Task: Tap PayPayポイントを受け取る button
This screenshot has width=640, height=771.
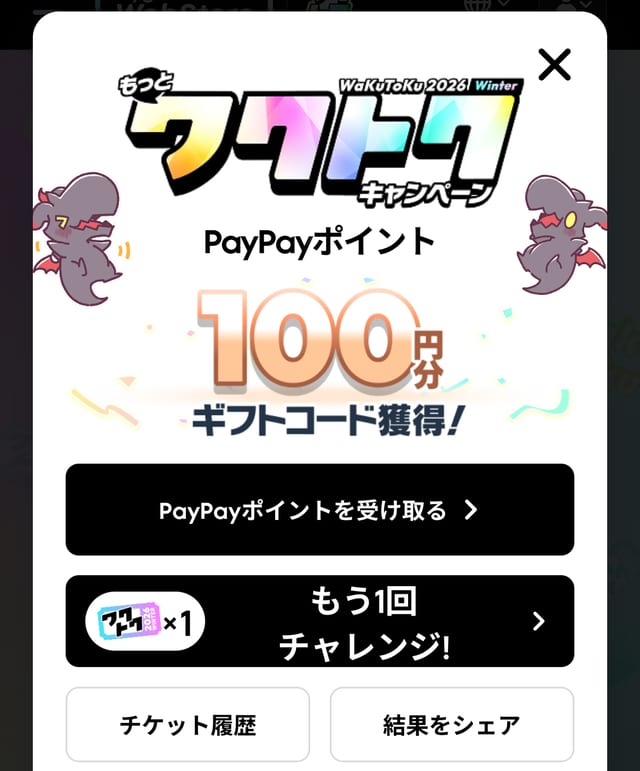Action: [x=319, y=510]
